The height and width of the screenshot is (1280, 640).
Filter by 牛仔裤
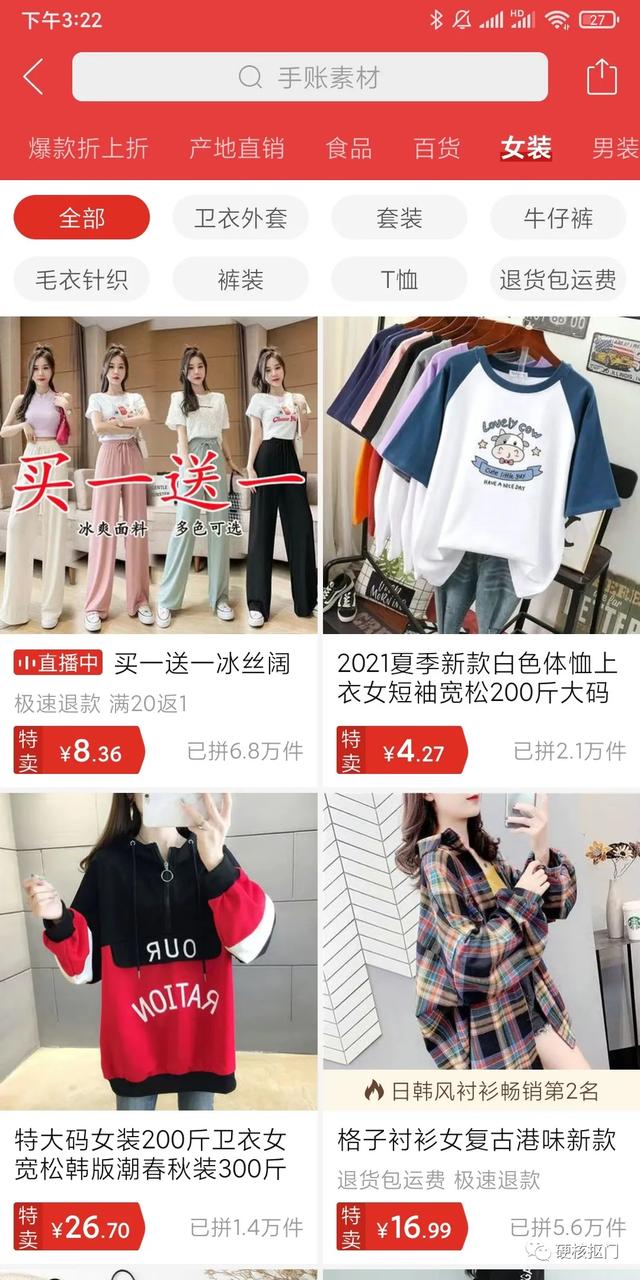558,218
